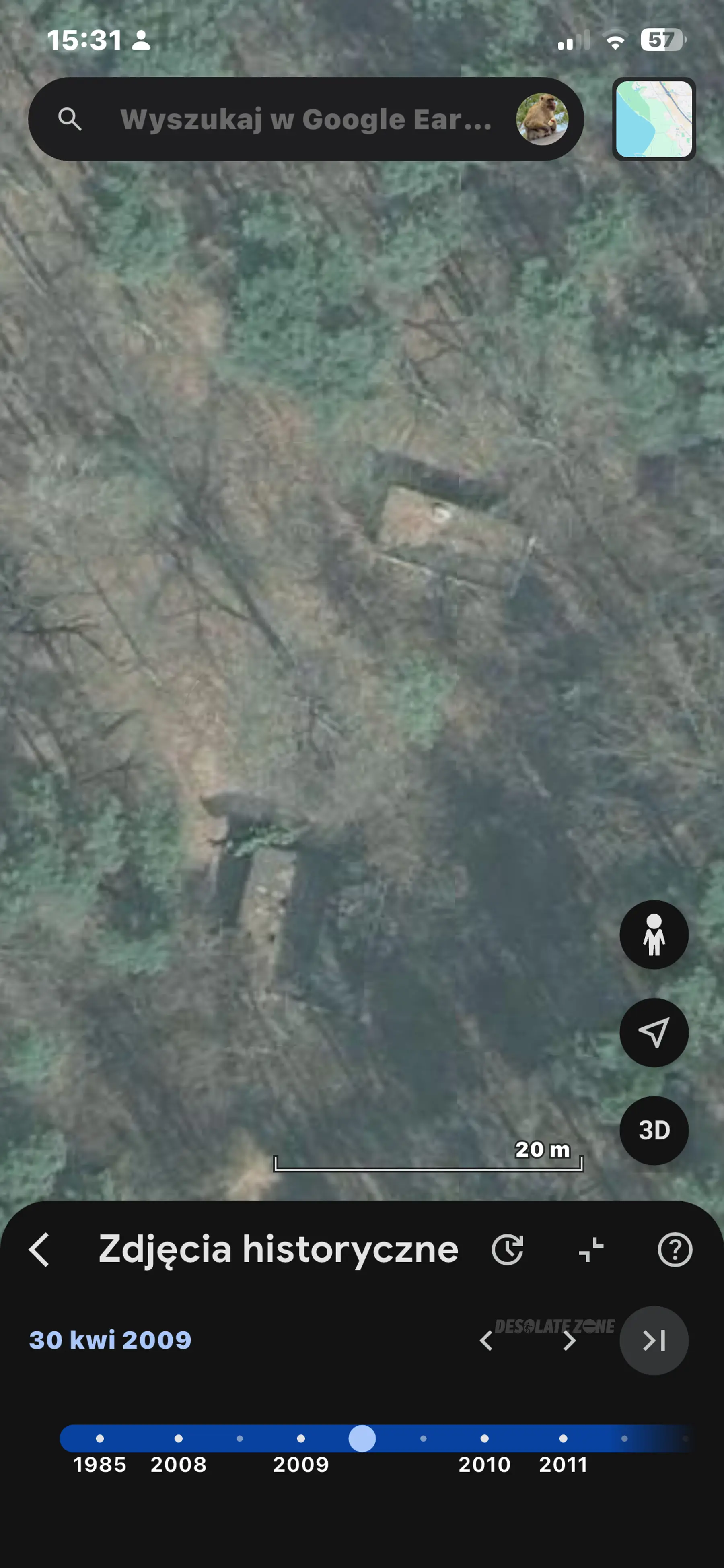Screen dimensions: 724x1568
Task: Tap the clock history icon
Action: click(x=508, y=1250)
